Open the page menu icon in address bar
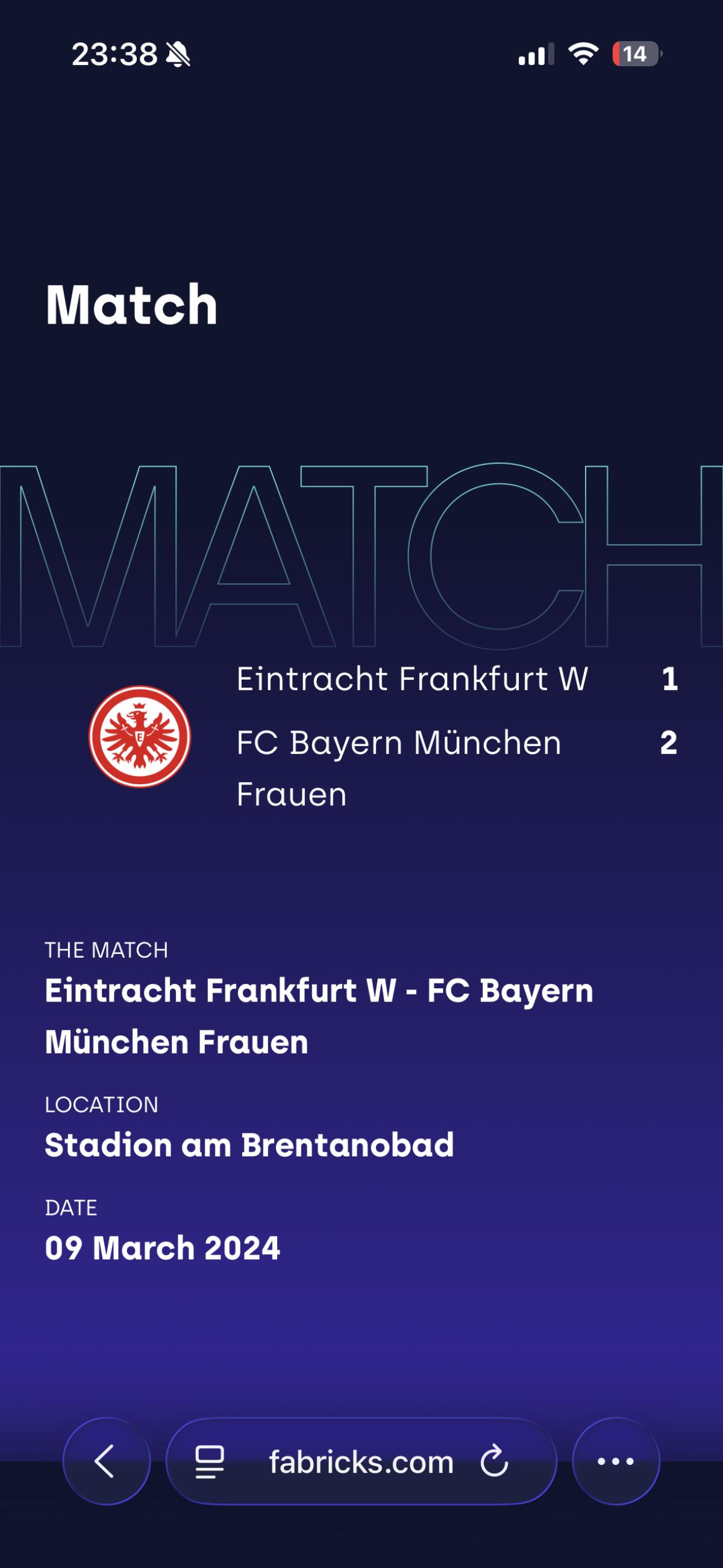The width and height of the screenshot is (723, 1568). pyautogui.click(x=209, y=1462)
